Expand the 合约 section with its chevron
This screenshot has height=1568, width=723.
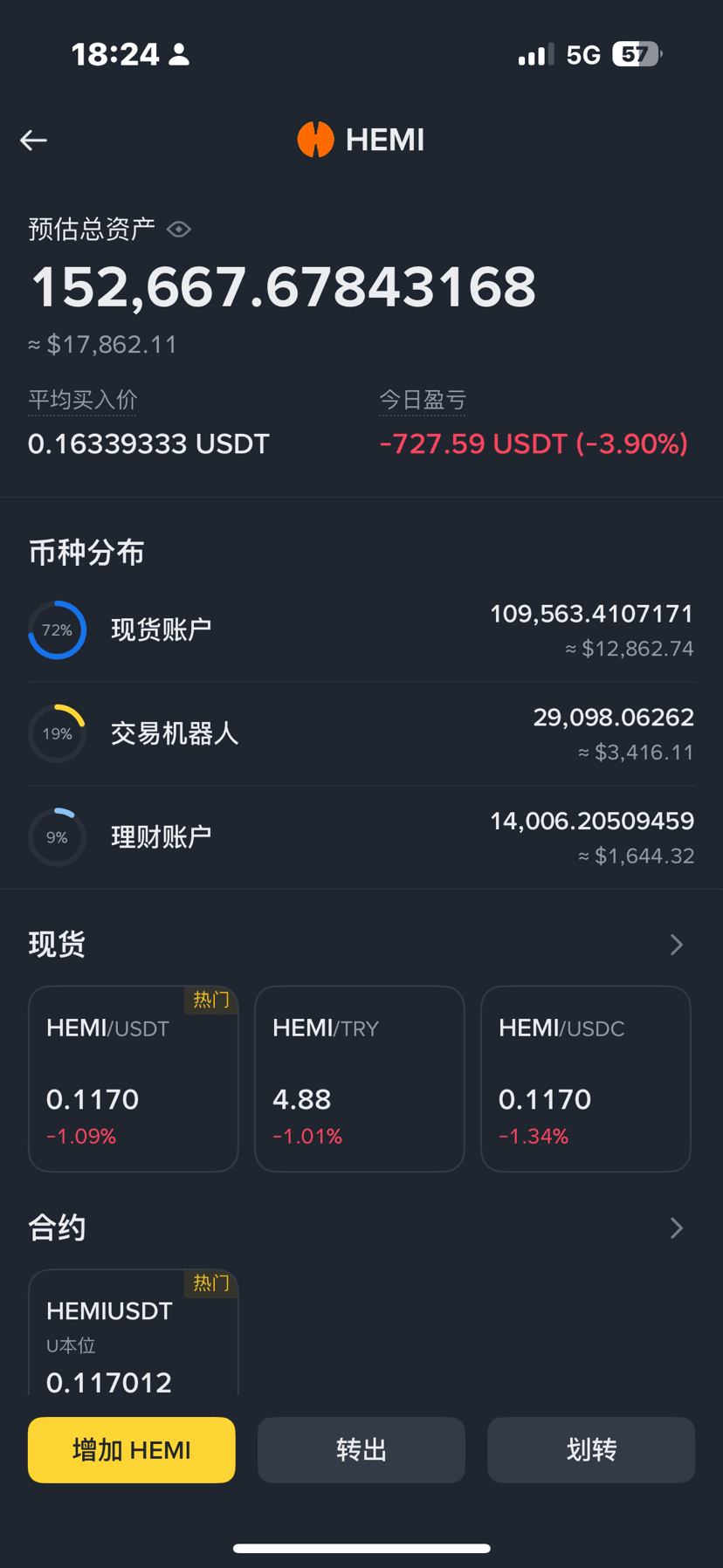(x=676, y=1228)
